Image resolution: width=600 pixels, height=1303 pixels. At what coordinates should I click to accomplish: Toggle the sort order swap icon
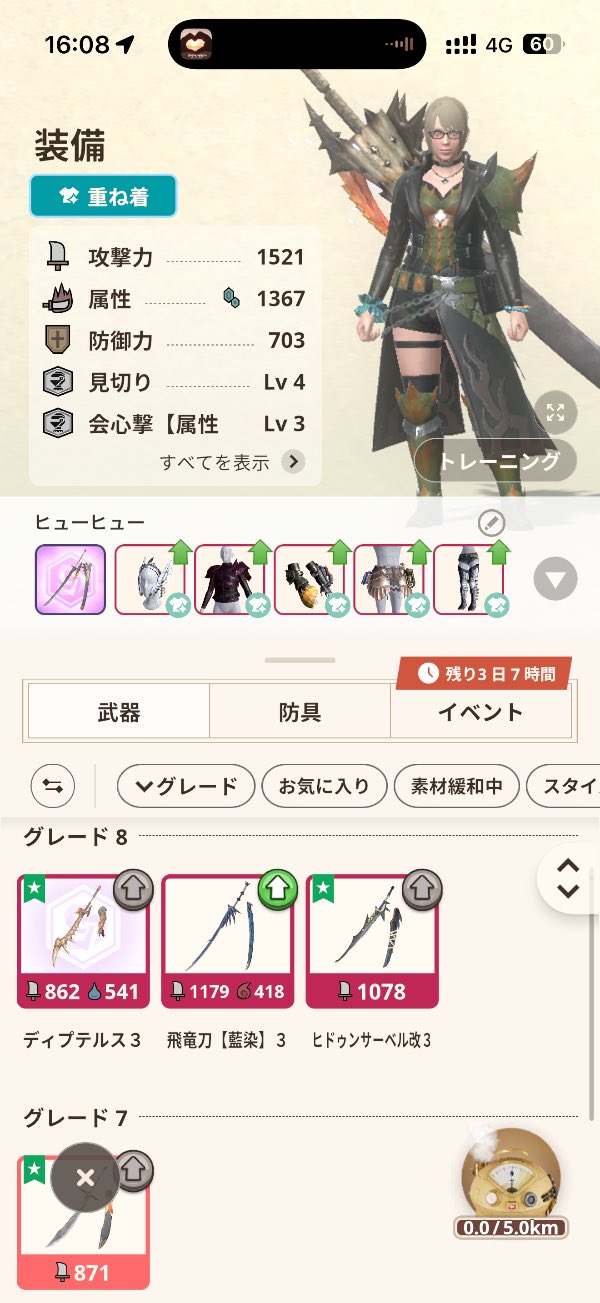52,786
